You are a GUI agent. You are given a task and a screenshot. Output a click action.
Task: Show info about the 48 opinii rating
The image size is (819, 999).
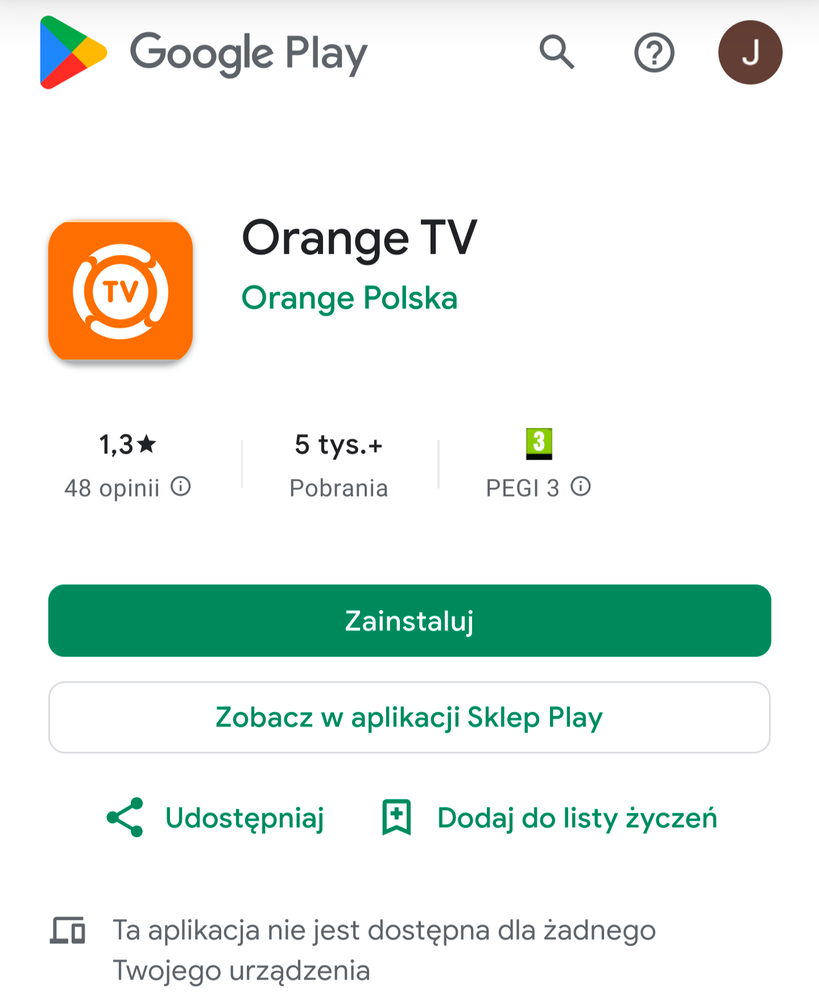(181, 487)
